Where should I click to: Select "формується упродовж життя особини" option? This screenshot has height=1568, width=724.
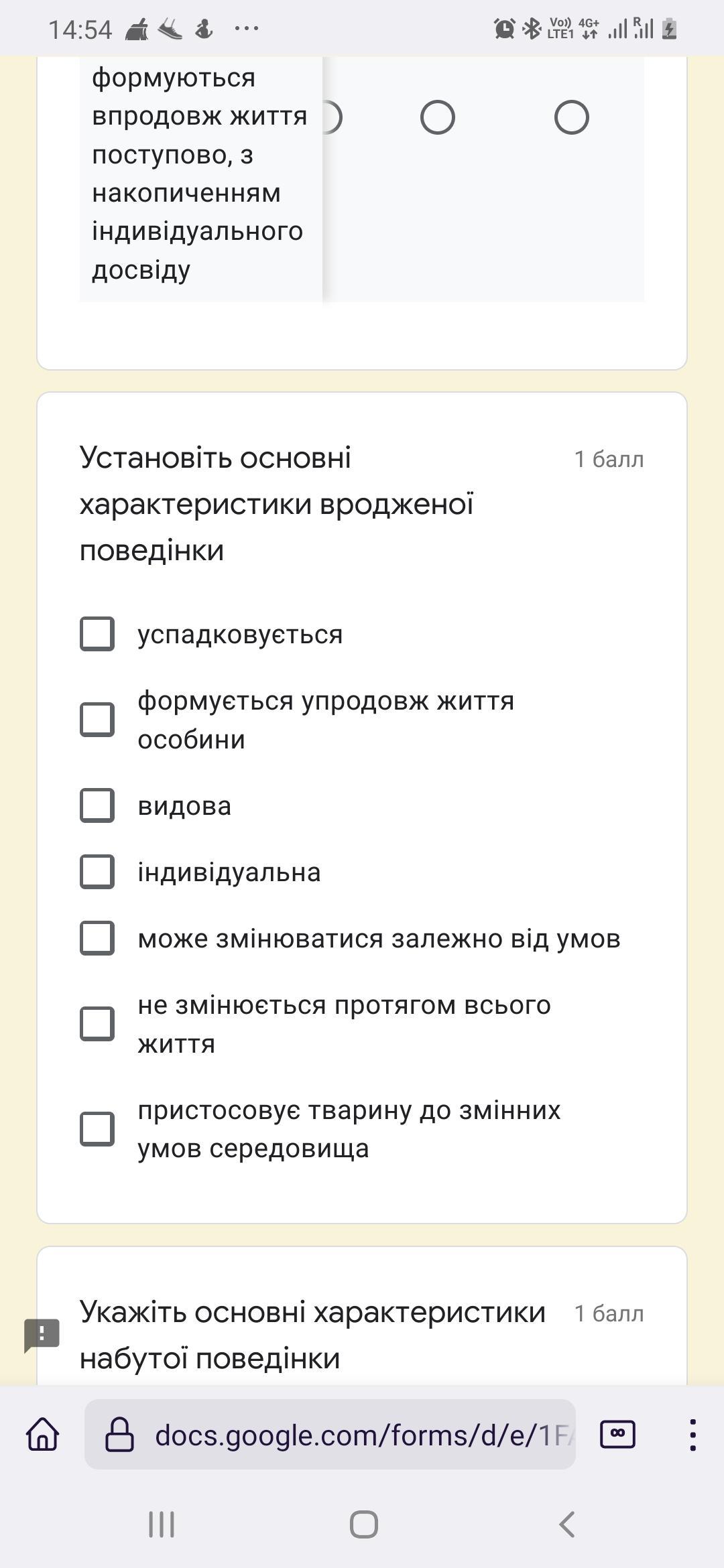pos(97,720)
